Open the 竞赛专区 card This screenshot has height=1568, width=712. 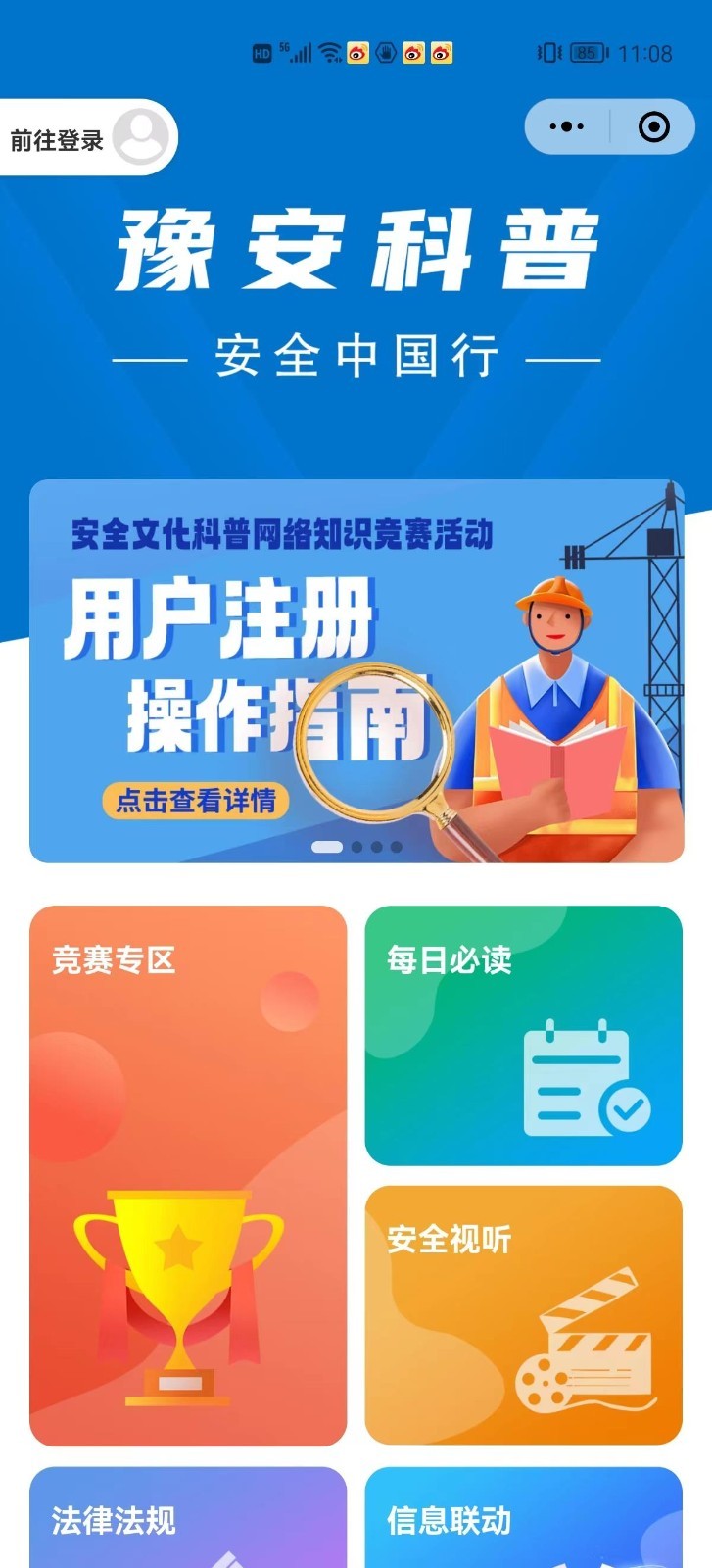click(x=188, y=1175)
